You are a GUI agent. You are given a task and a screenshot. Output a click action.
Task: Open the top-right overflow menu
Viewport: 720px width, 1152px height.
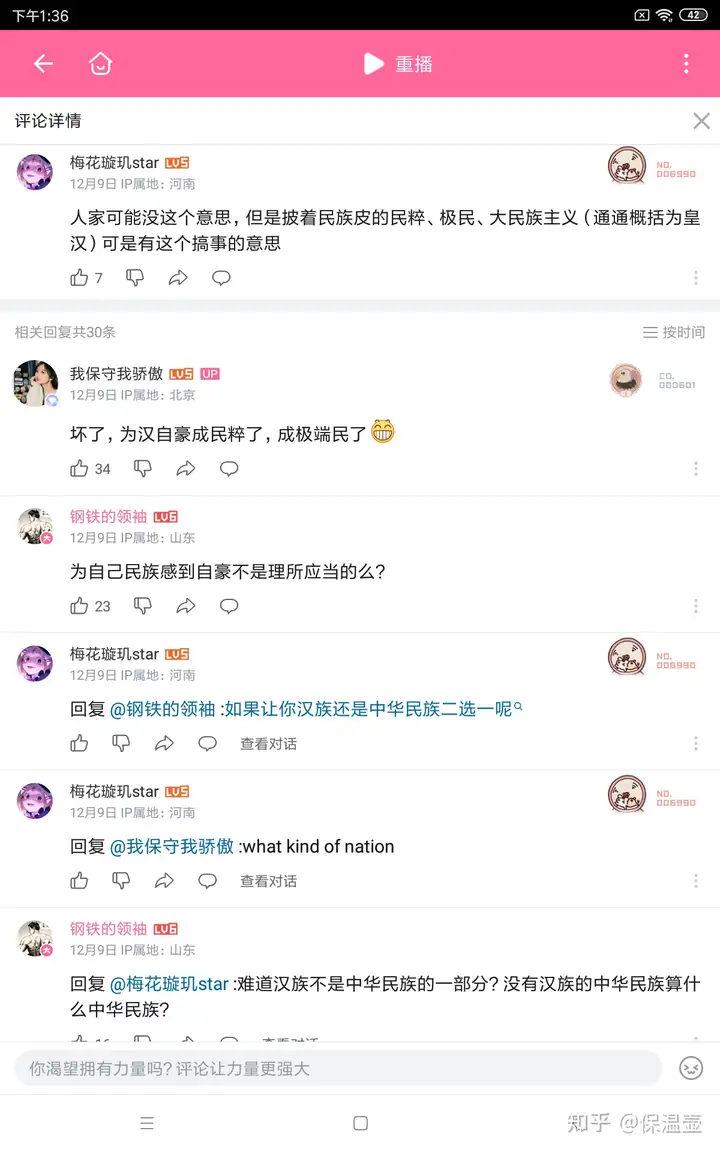pyautogui.click(x=686, y=63)
